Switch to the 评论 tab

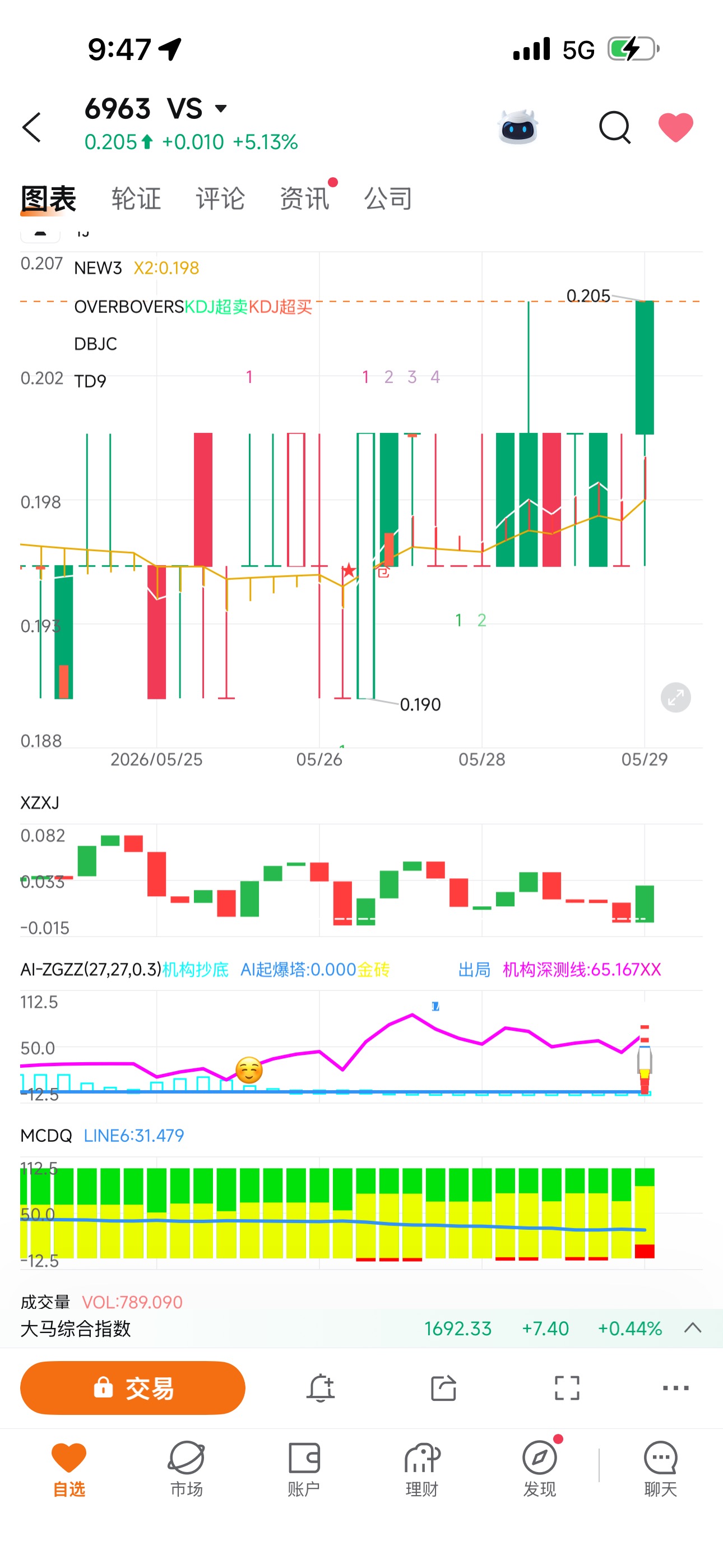click(x=220, y=199)
